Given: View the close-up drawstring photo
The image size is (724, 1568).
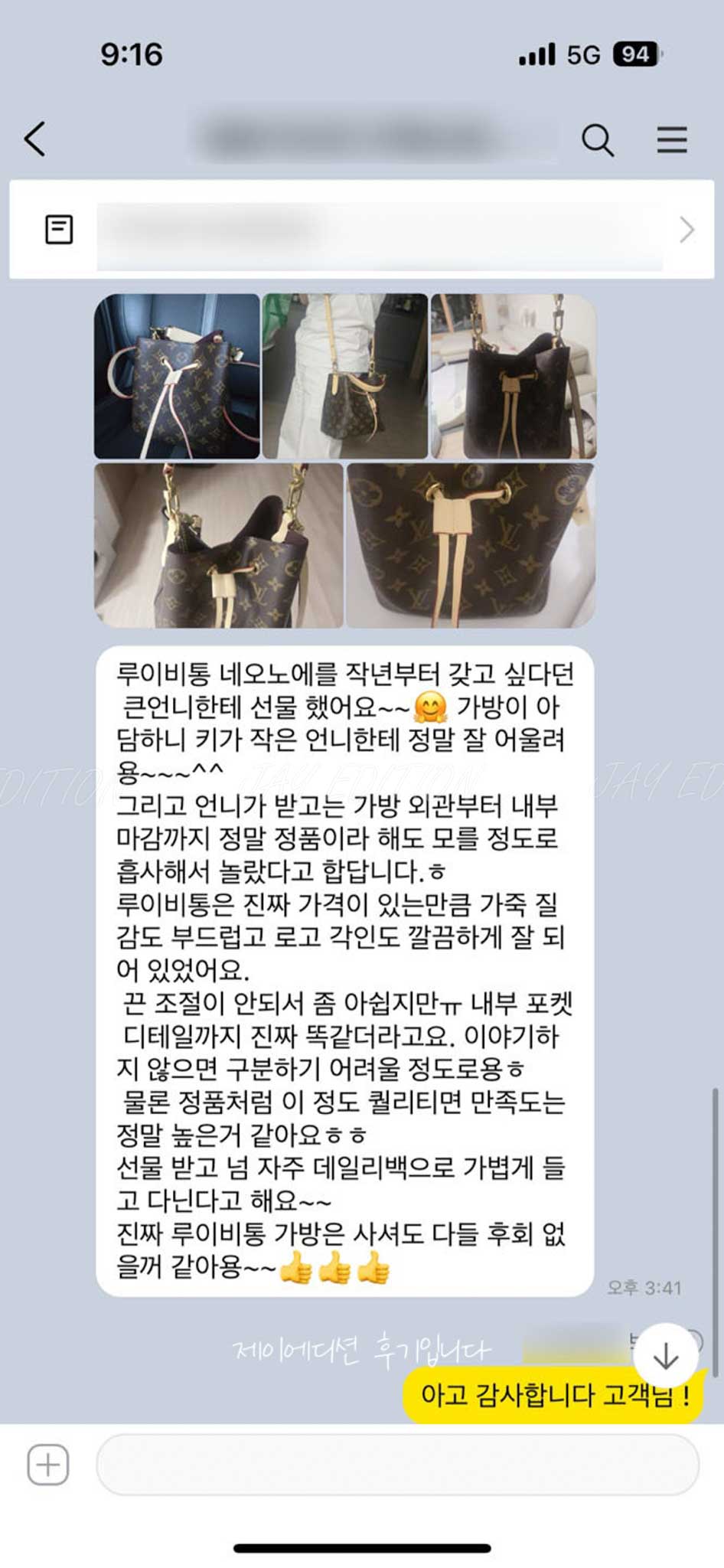Looking at the screenshot, I should coord(471,546).
